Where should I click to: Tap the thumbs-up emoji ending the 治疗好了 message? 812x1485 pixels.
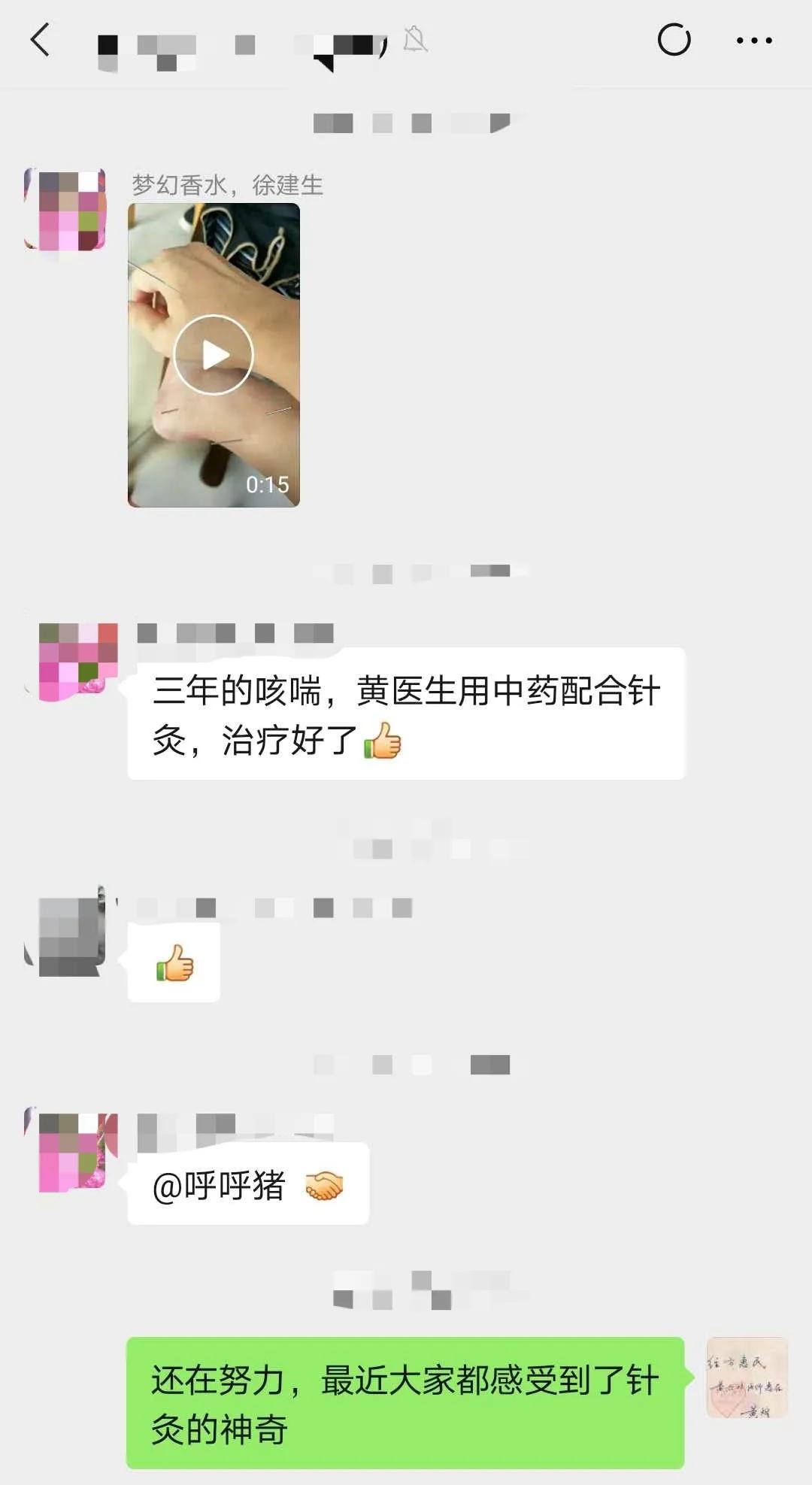(x=382, y=739)
